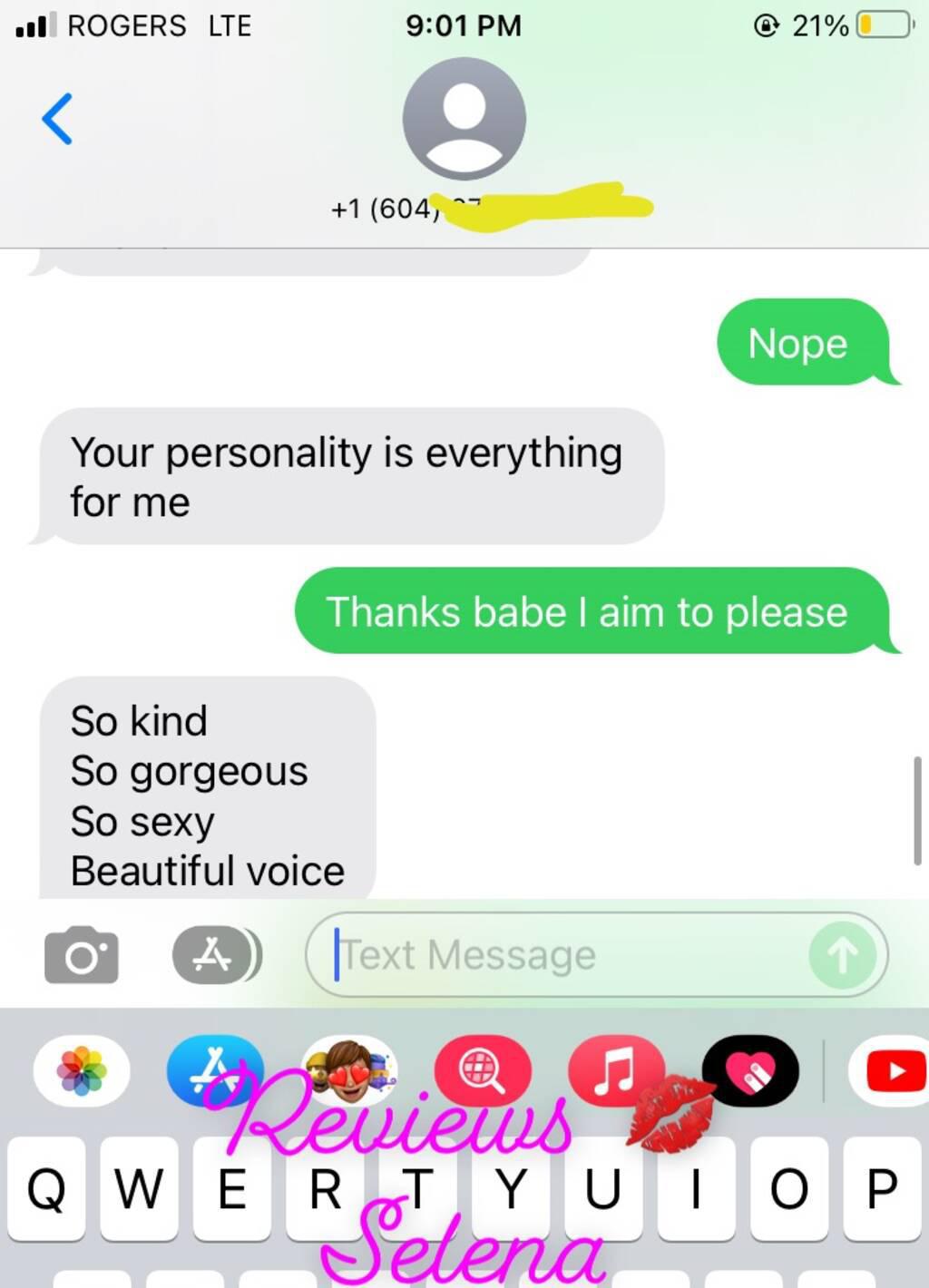Open the camera to attach a photo
Screen dimensions: 929x1288
[x=81, y=955]
